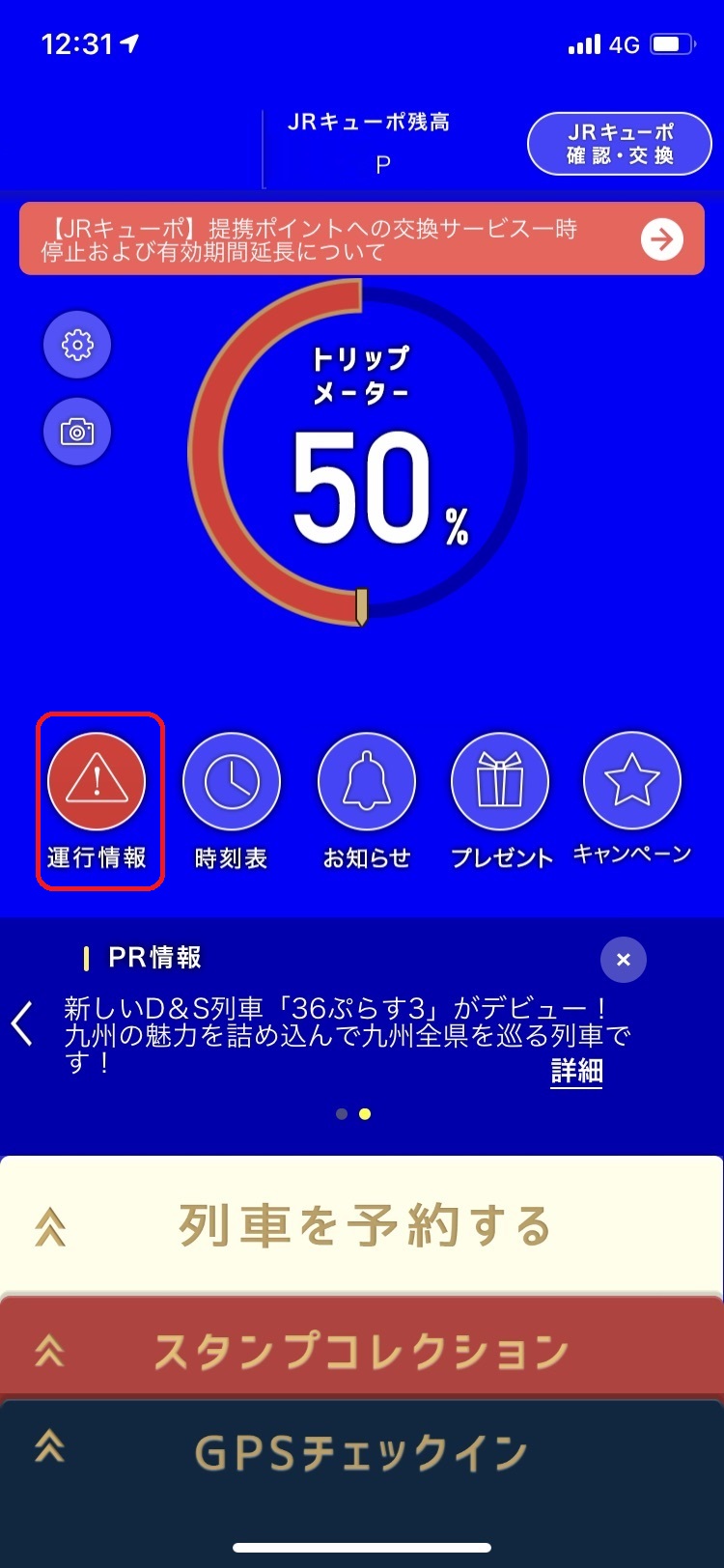Open settings via the gear icon
Image resolution: width=724 pixels, height=1568 pixels.
pos(77,345)
